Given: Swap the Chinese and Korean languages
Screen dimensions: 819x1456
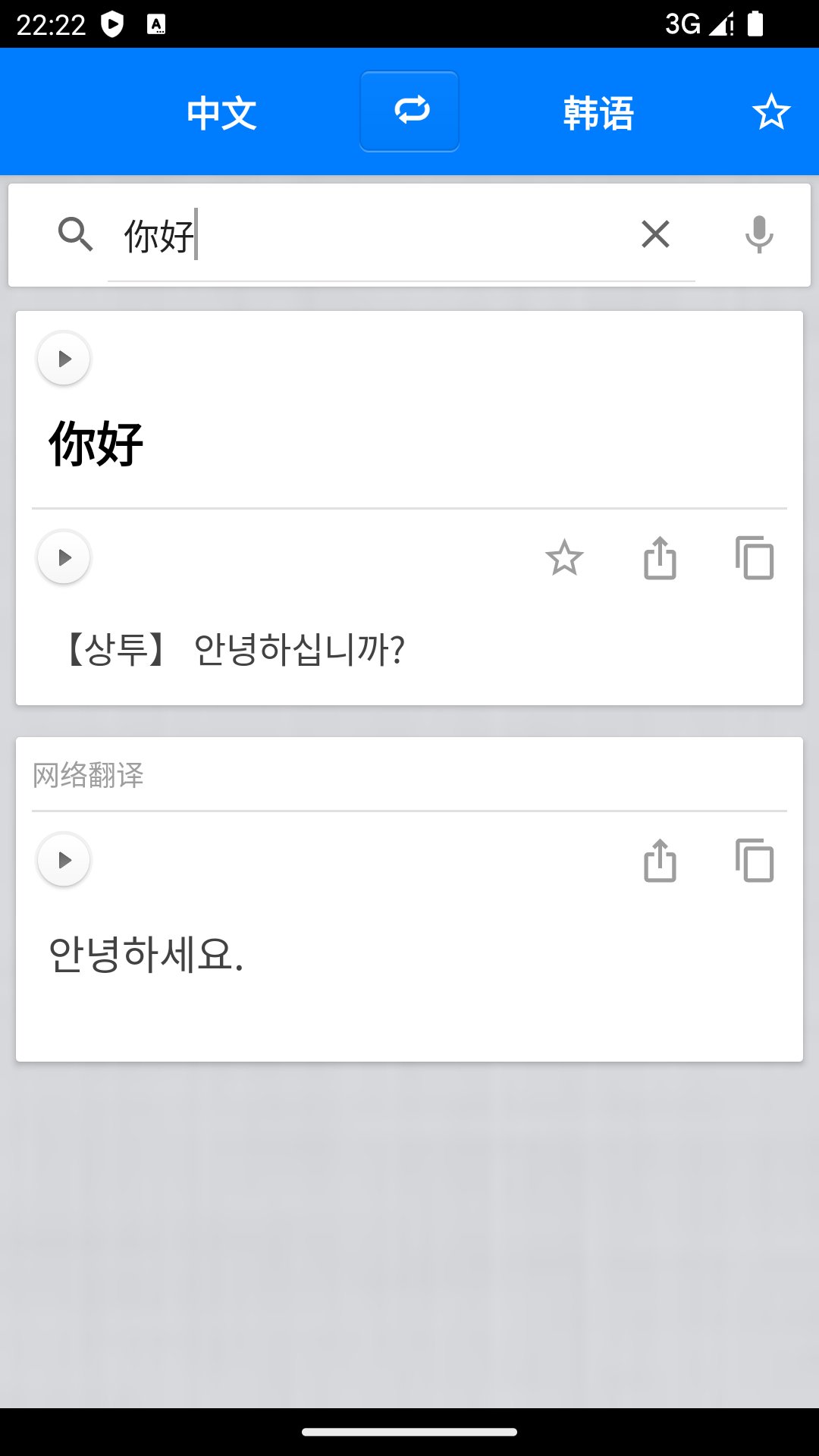Looking at the screenshot, I should [409, 111].
